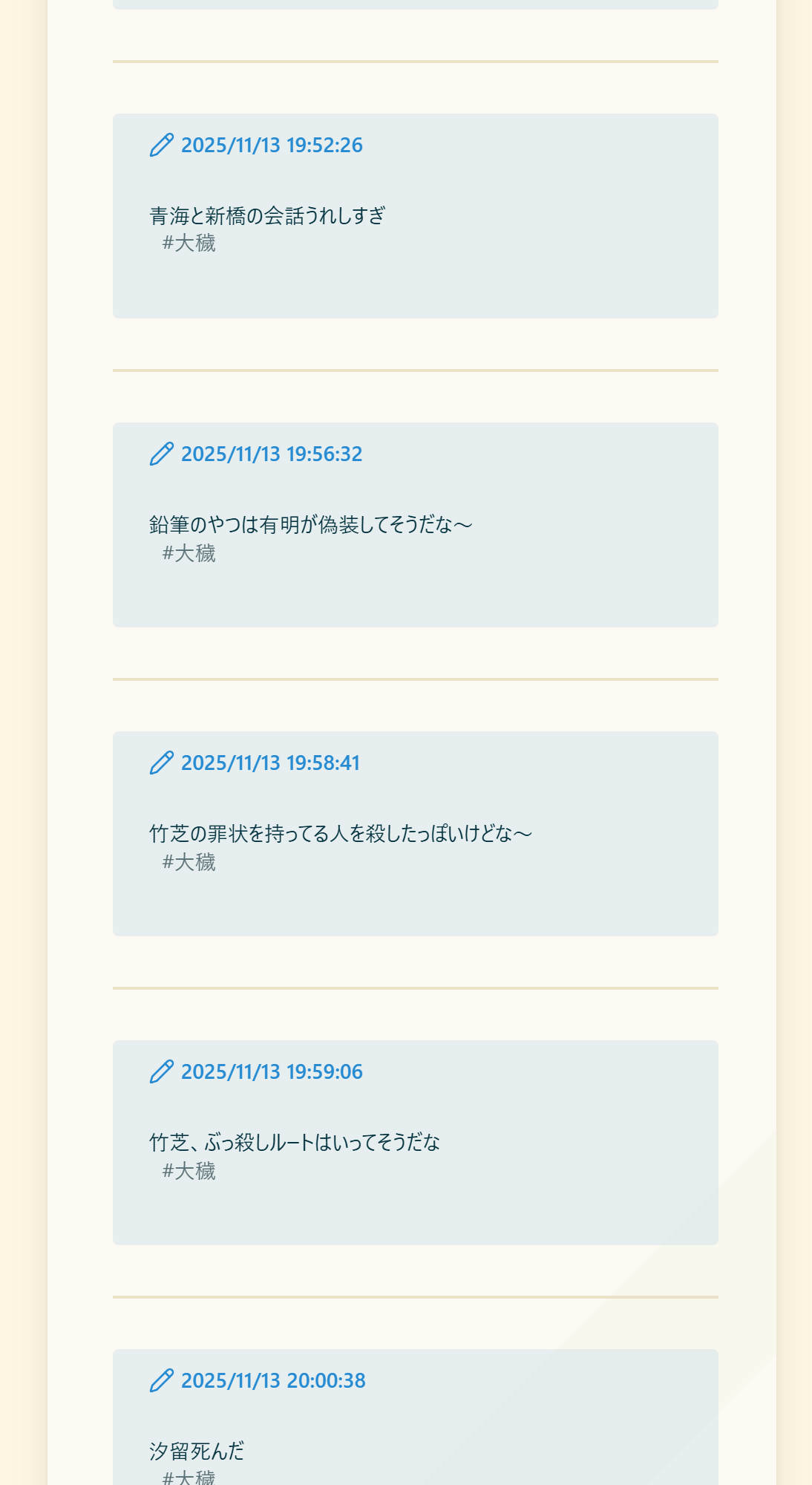Open the #大穢 hashtag under 竹芝、ぶっ殺しルート post
The width and height of the screenshot is (812, 1485).
[x=189, y=1171]
